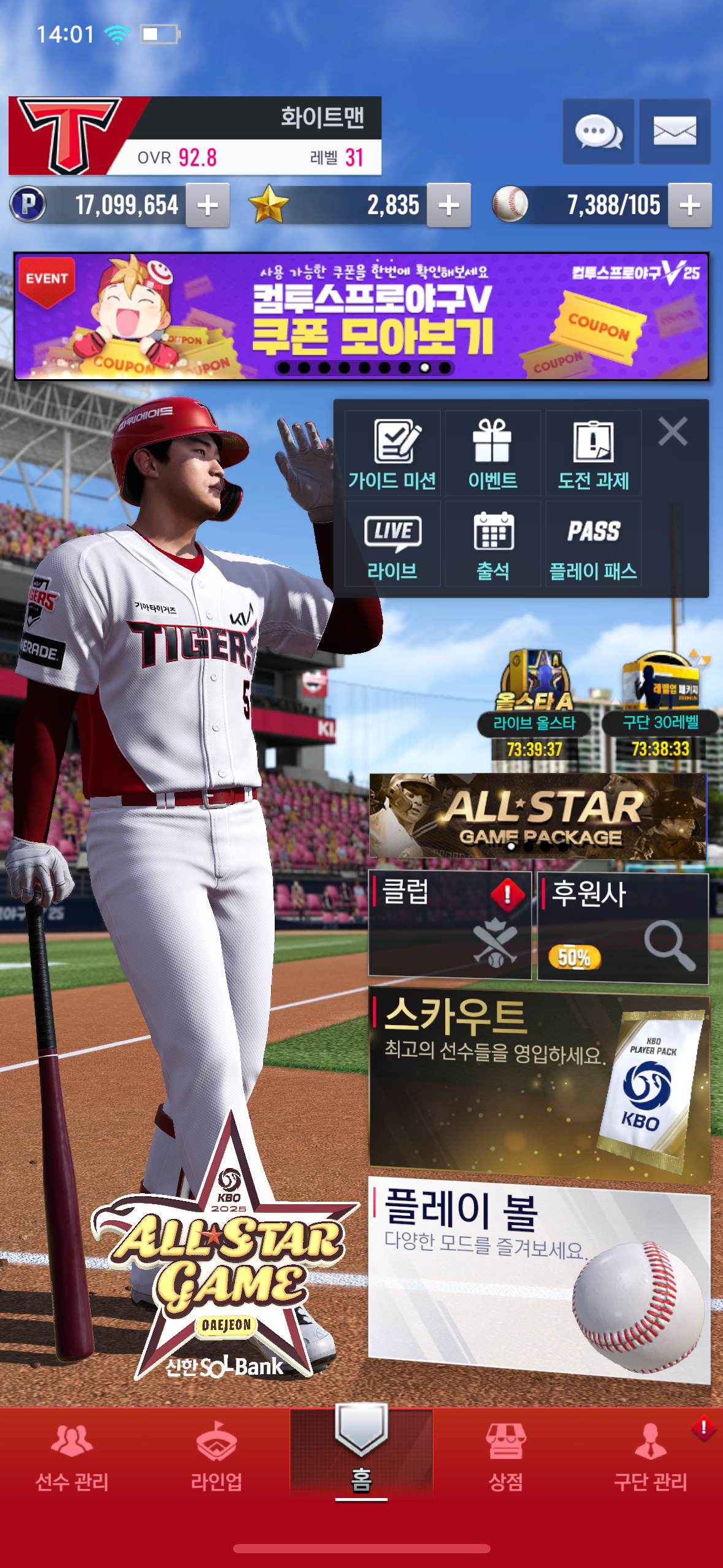Open 가이드 미션

[x=392, y=454]
